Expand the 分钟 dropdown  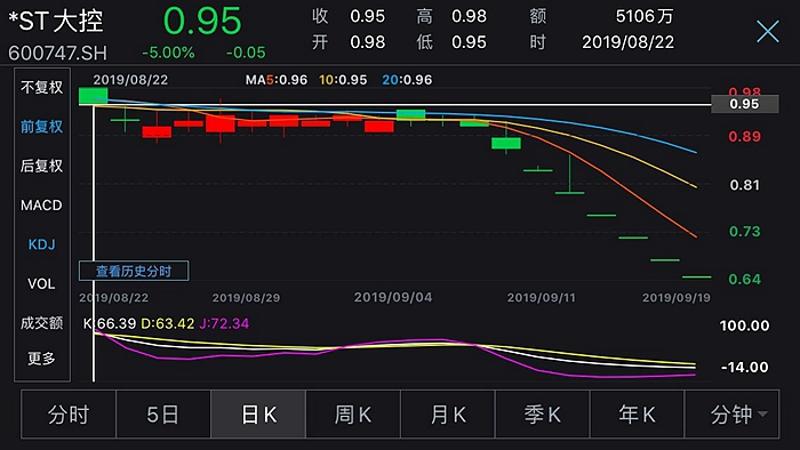pyautogui.click(x=738, y=415)
